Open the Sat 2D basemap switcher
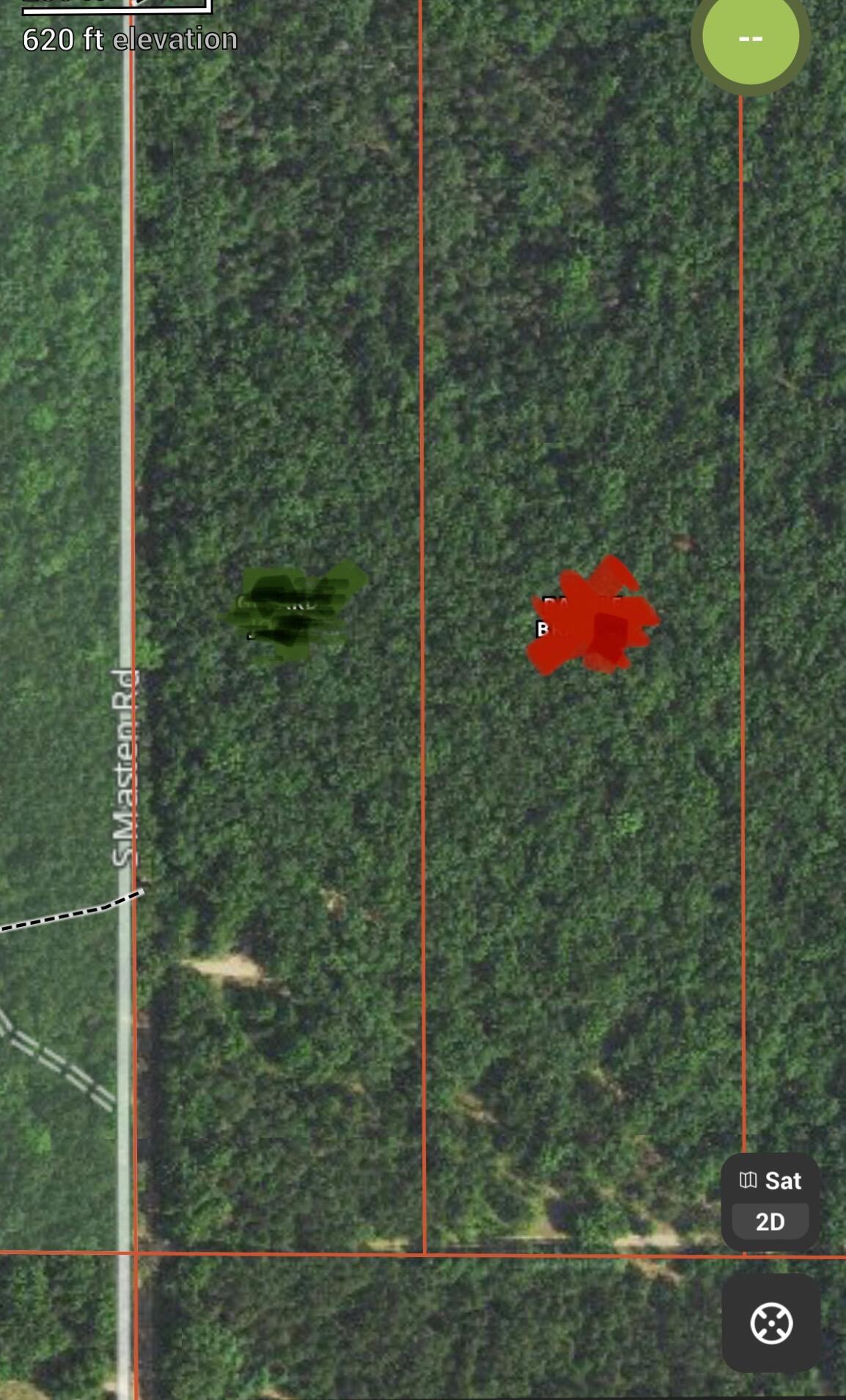This screenshot has height=1400, width=846. click(x=770, y=1202)
